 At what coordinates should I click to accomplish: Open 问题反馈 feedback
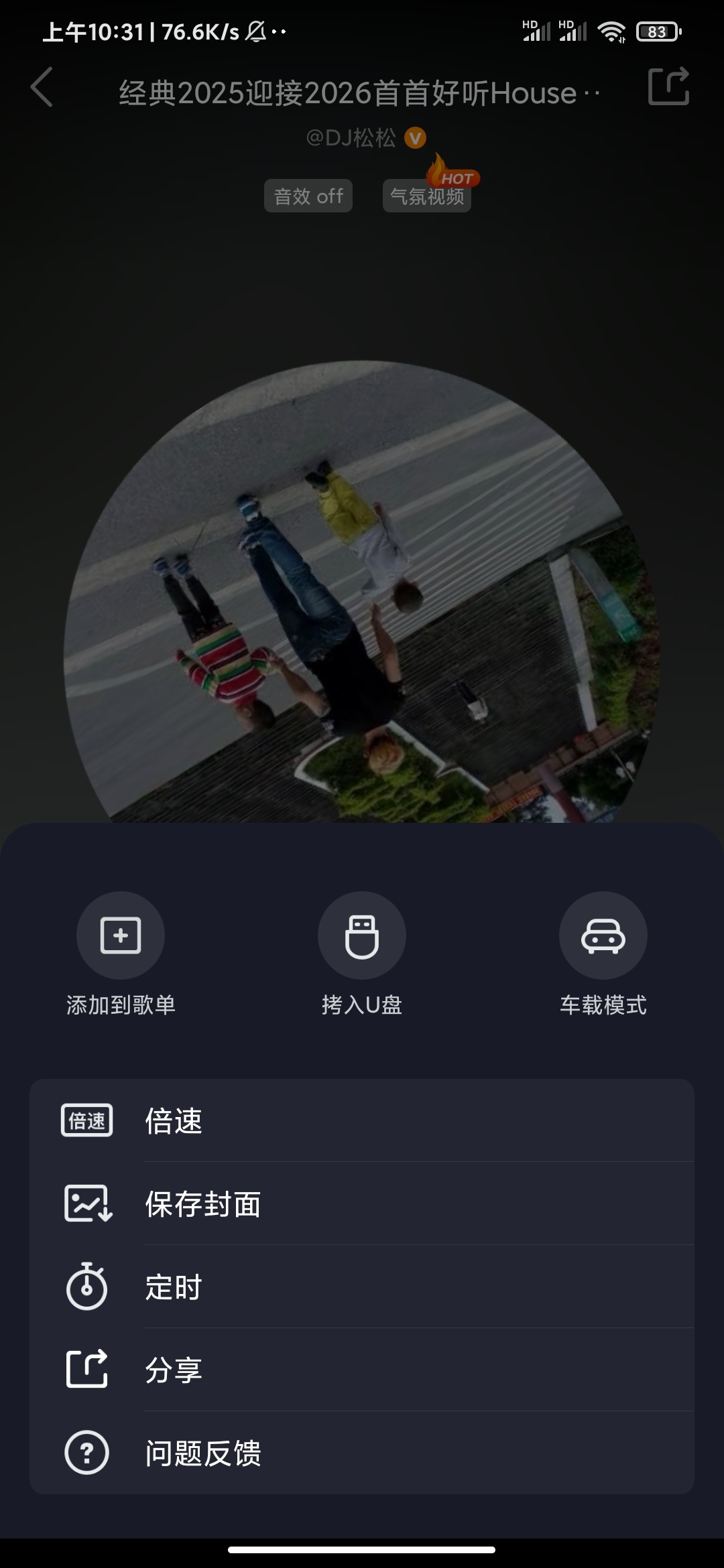[x=362, y=1453]
